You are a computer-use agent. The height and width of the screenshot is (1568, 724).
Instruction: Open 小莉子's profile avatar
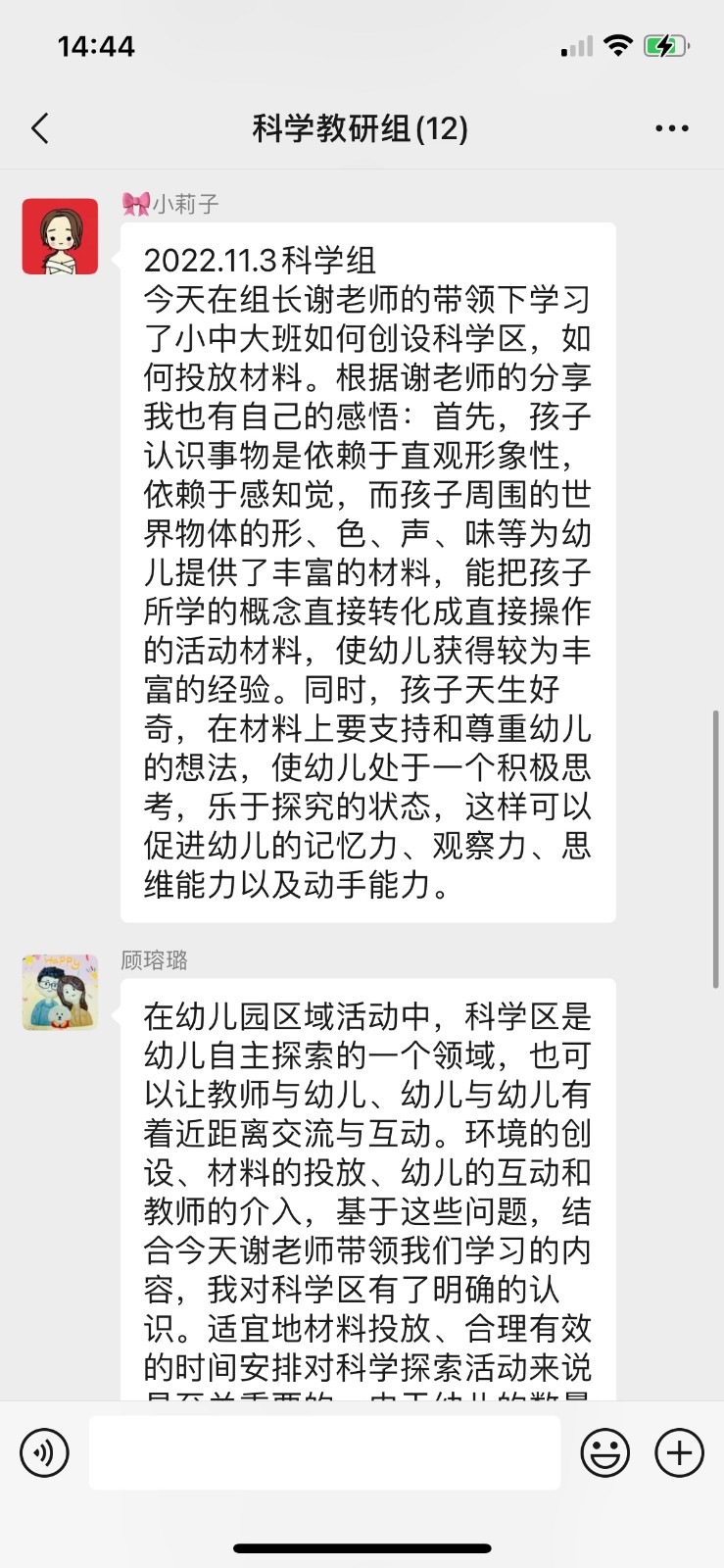(x=60, y=236)
